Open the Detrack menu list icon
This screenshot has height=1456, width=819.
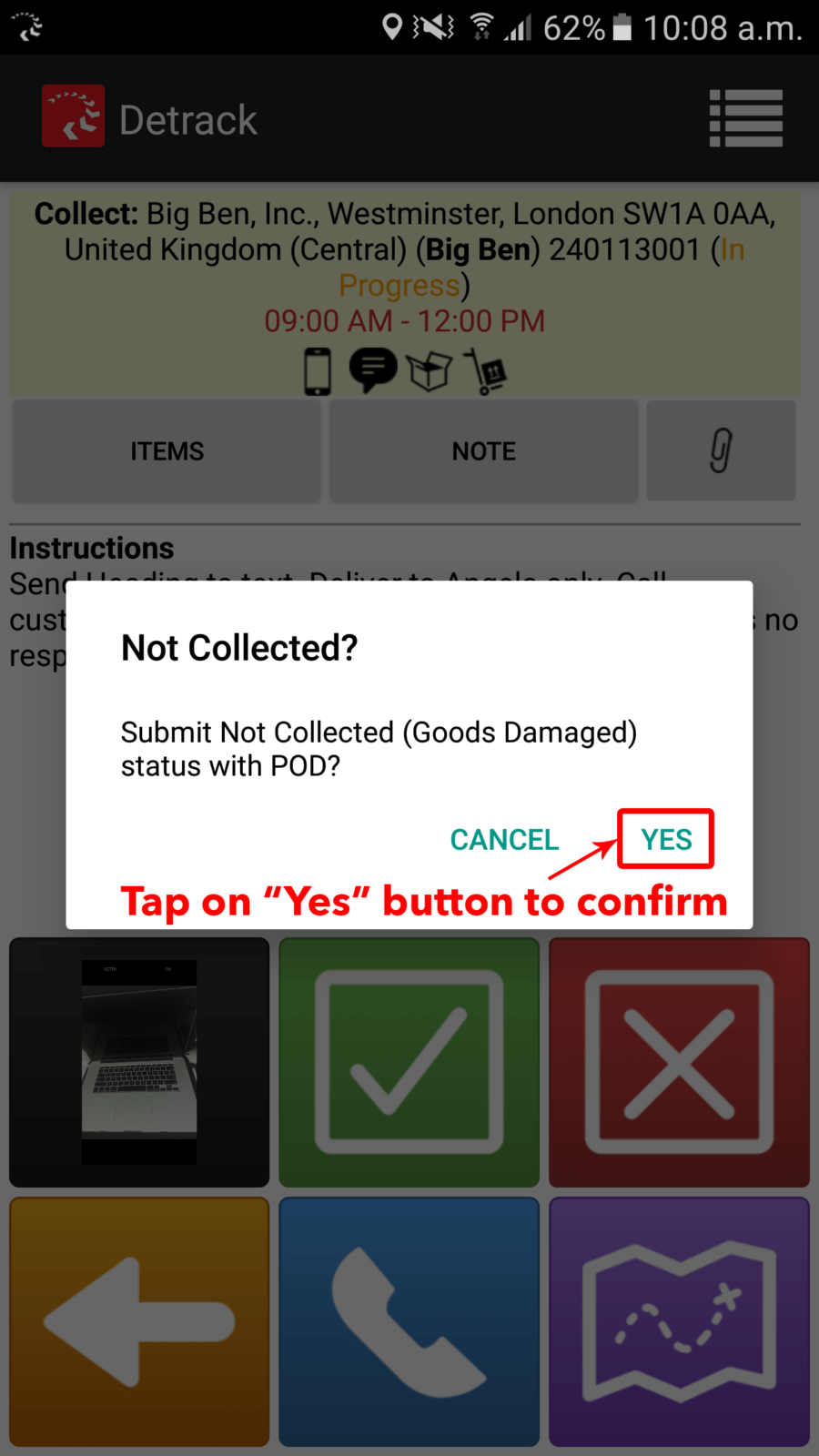click(x=745, y=118)
